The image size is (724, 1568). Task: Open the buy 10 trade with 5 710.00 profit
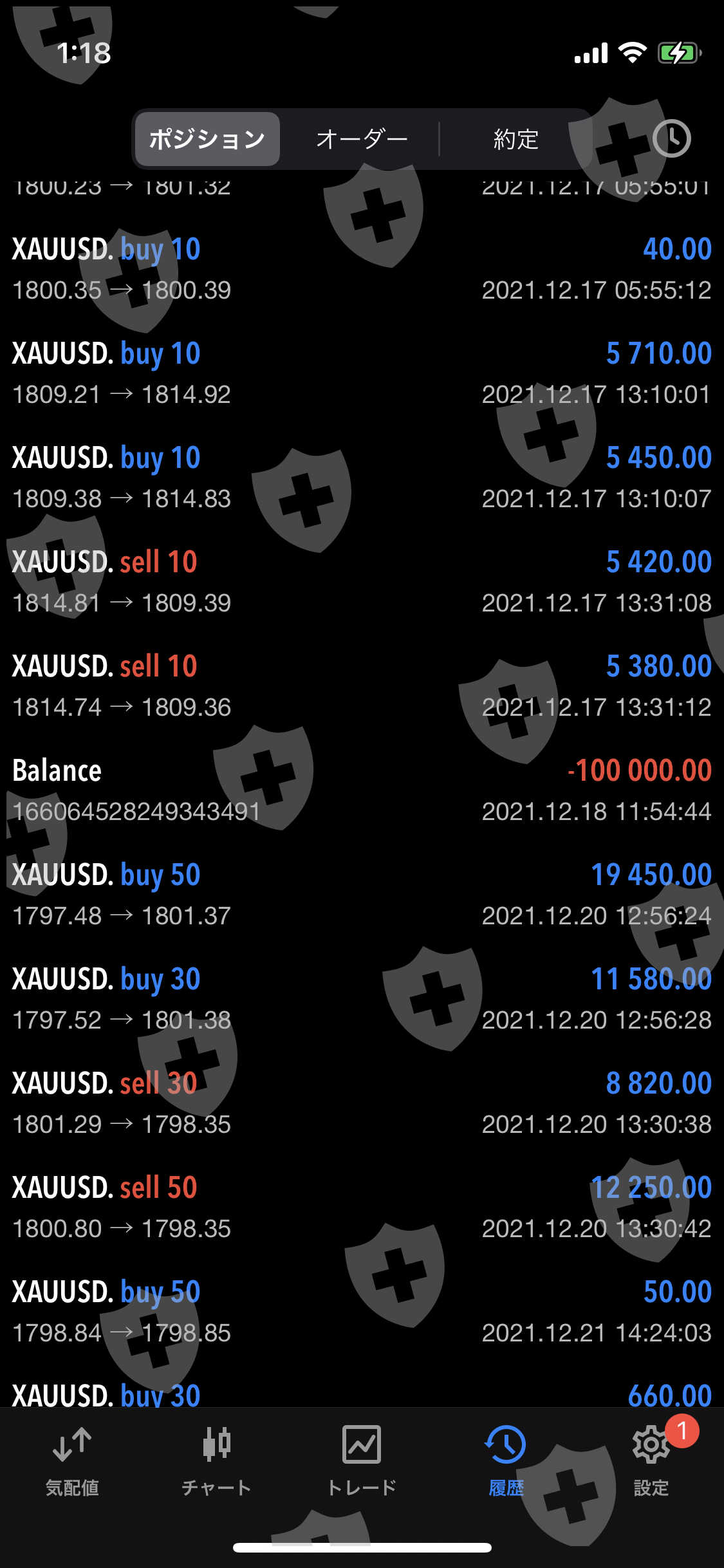coord(362,373)
